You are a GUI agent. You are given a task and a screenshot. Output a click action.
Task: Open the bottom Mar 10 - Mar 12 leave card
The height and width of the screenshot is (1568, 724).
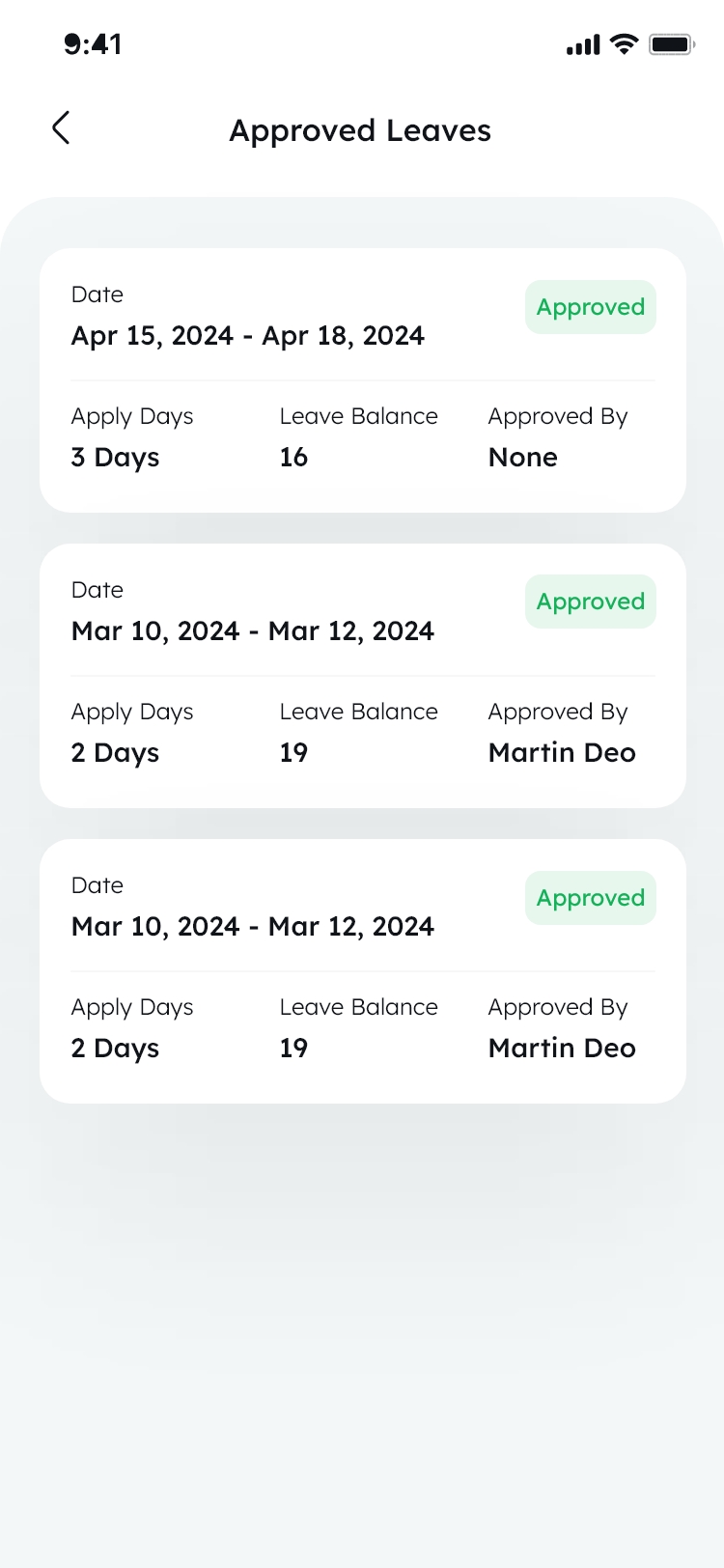coord(362,971)
